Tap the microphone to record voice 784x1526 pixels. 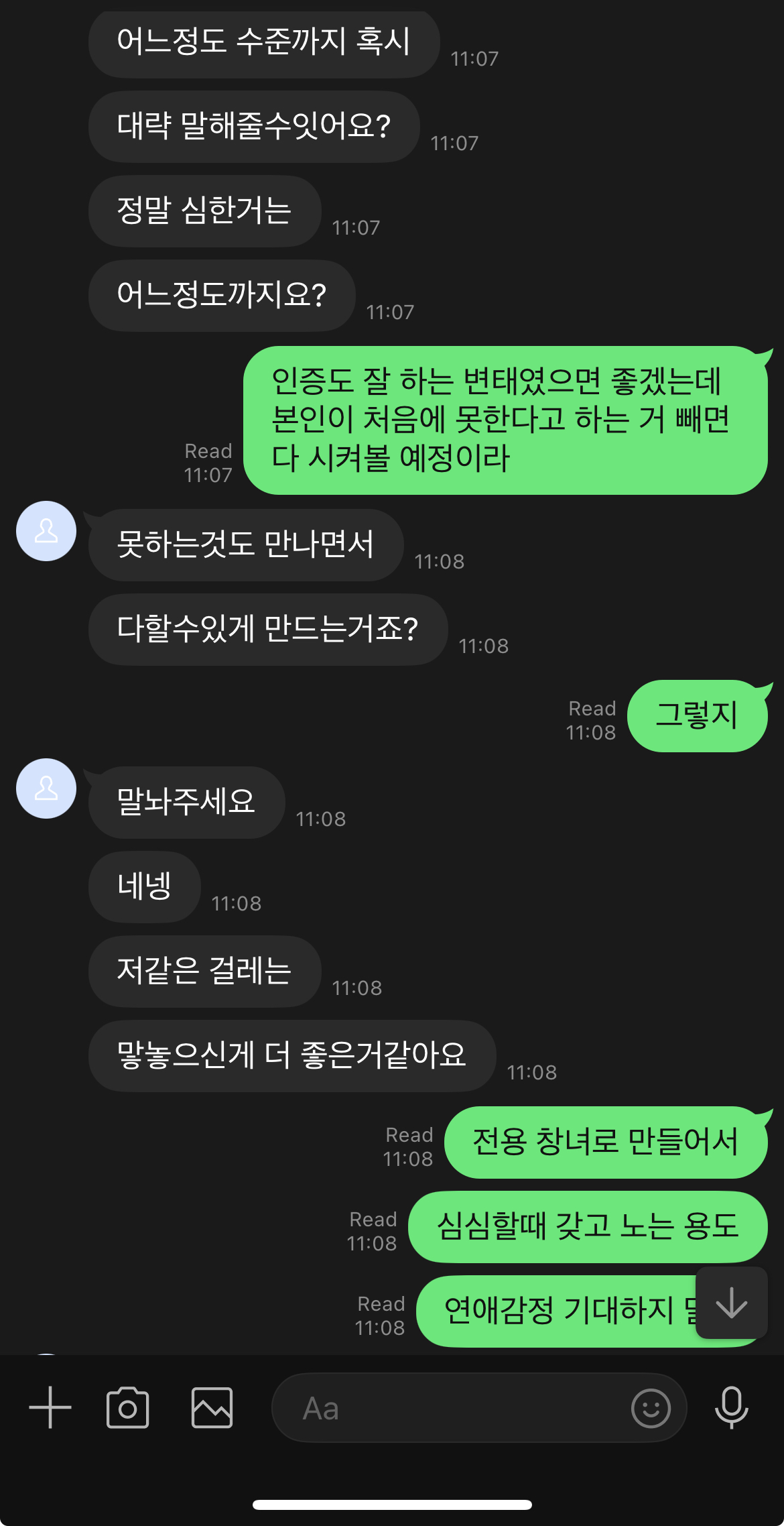click(731, 1407)
